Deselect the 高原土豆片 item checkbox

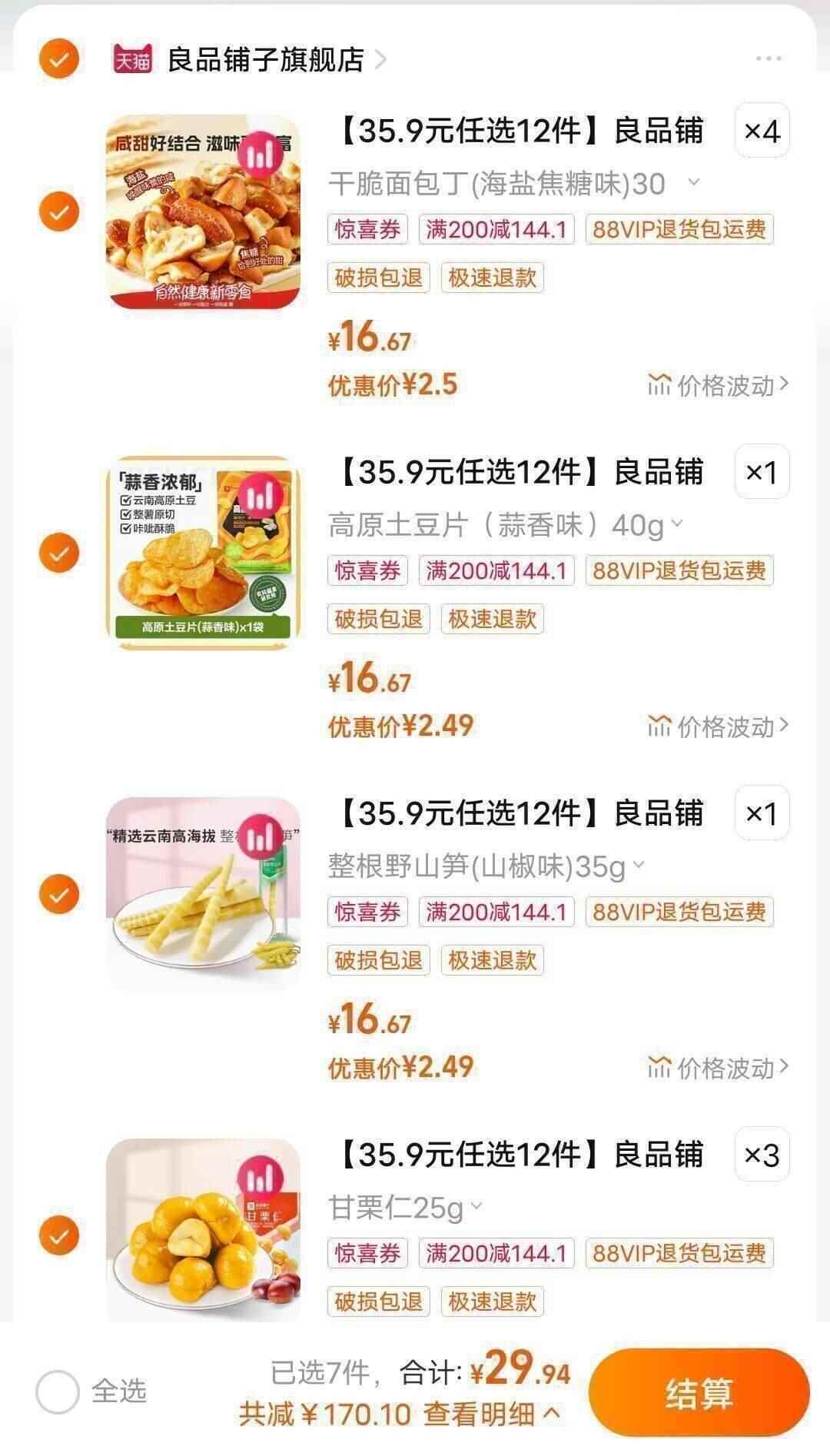tap(58, 550)
